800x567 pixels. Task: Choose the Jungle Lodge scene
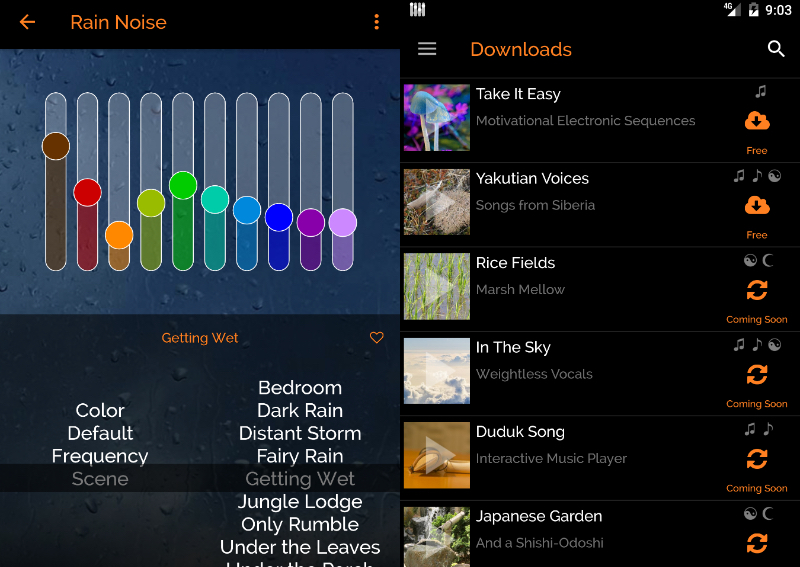(x=300, y=502)
